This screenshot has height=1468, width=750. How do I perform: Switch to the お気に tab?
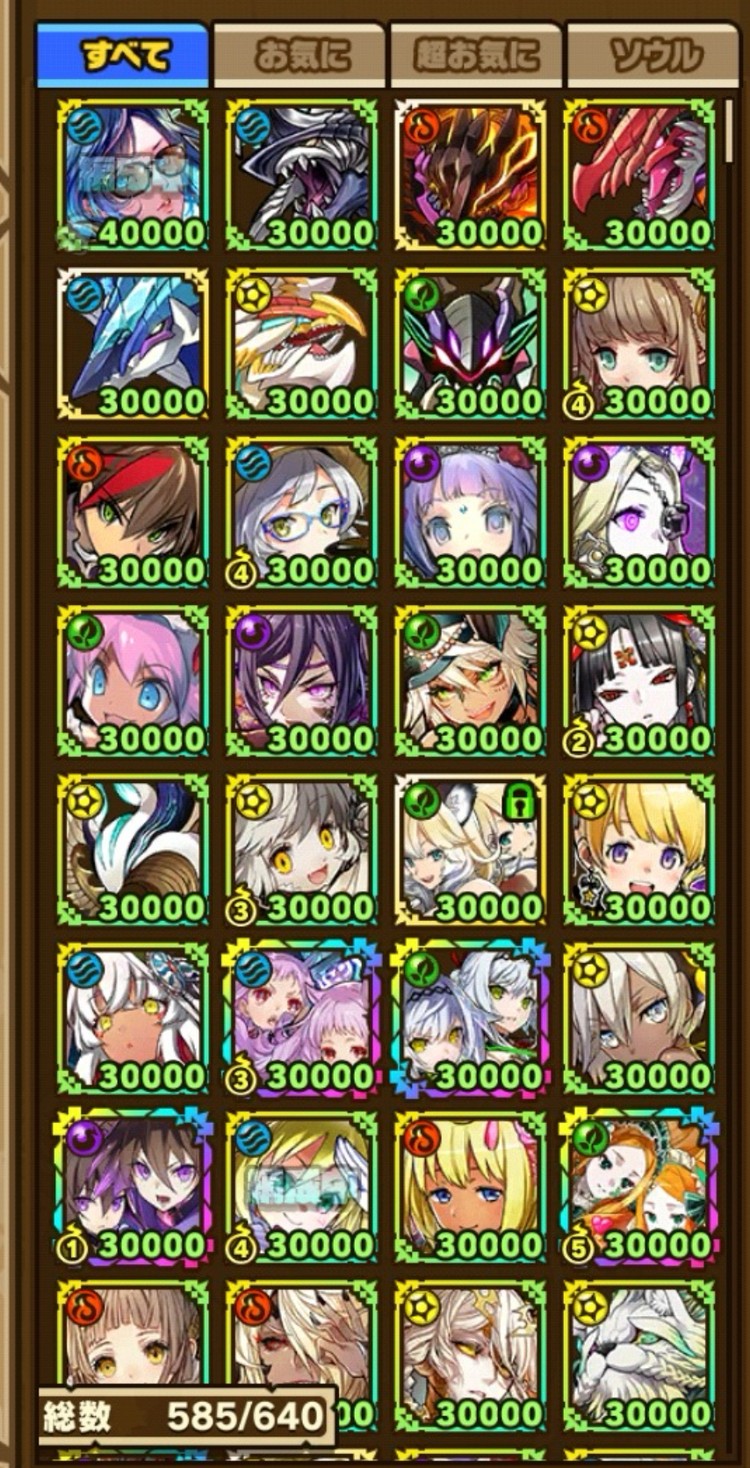299,56
